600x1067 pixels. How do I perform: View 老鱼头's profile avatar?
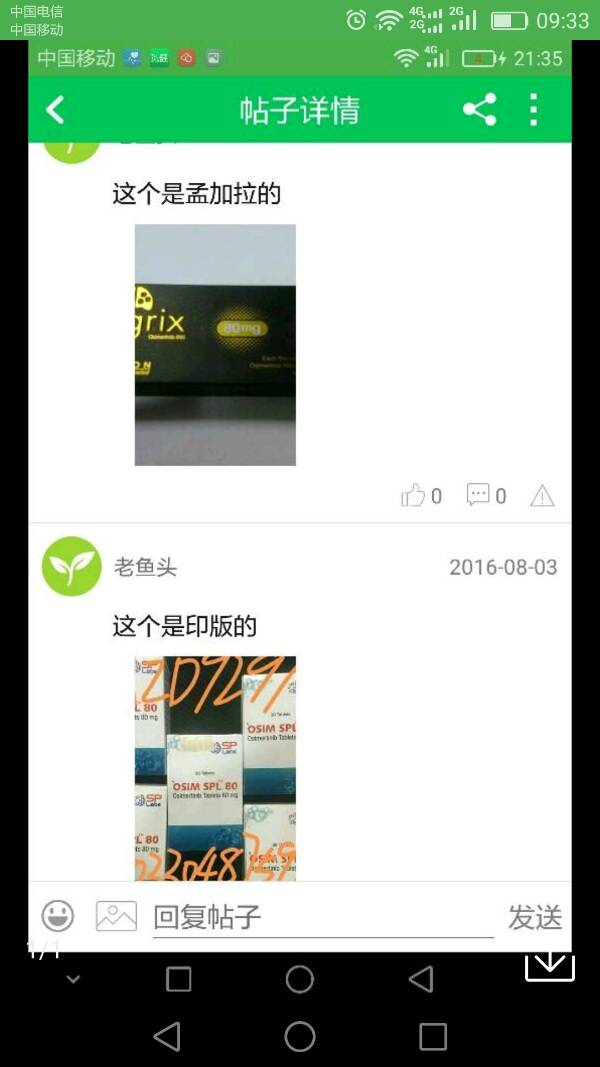point(72,567)
